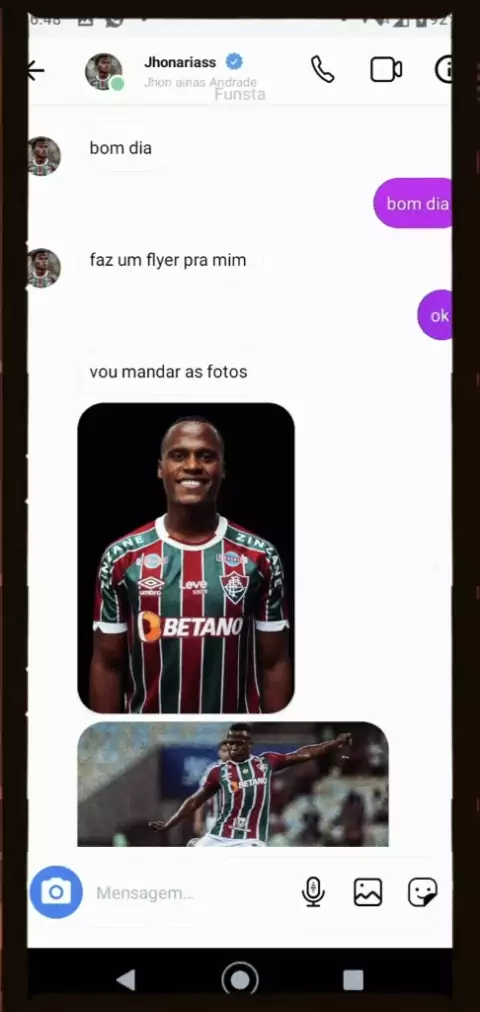Go back using the top arrow
This screenshot has width=480, height=1012.
[35, 70]
